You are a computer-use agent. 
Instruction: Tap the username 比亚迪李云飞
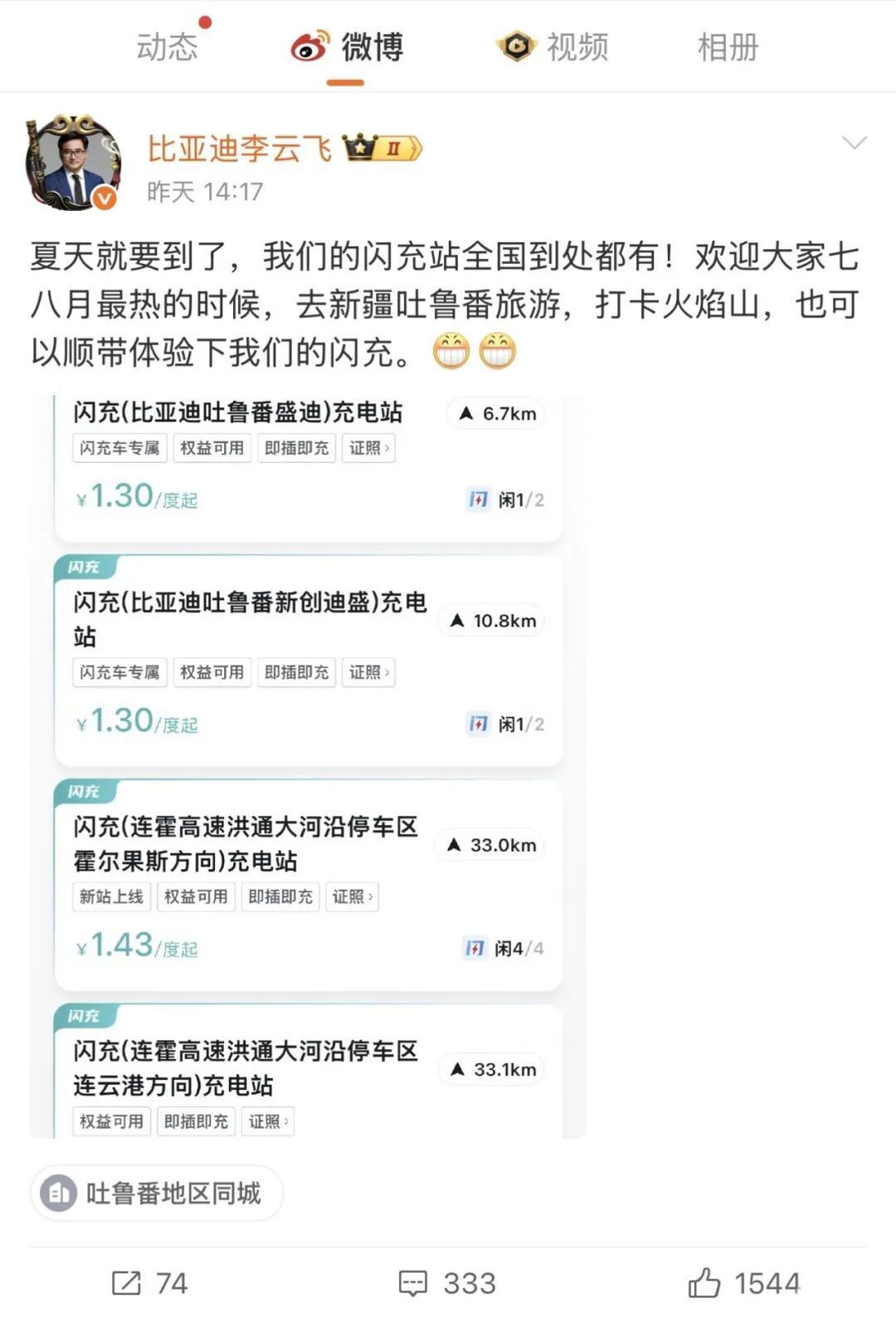pos(239,149)
